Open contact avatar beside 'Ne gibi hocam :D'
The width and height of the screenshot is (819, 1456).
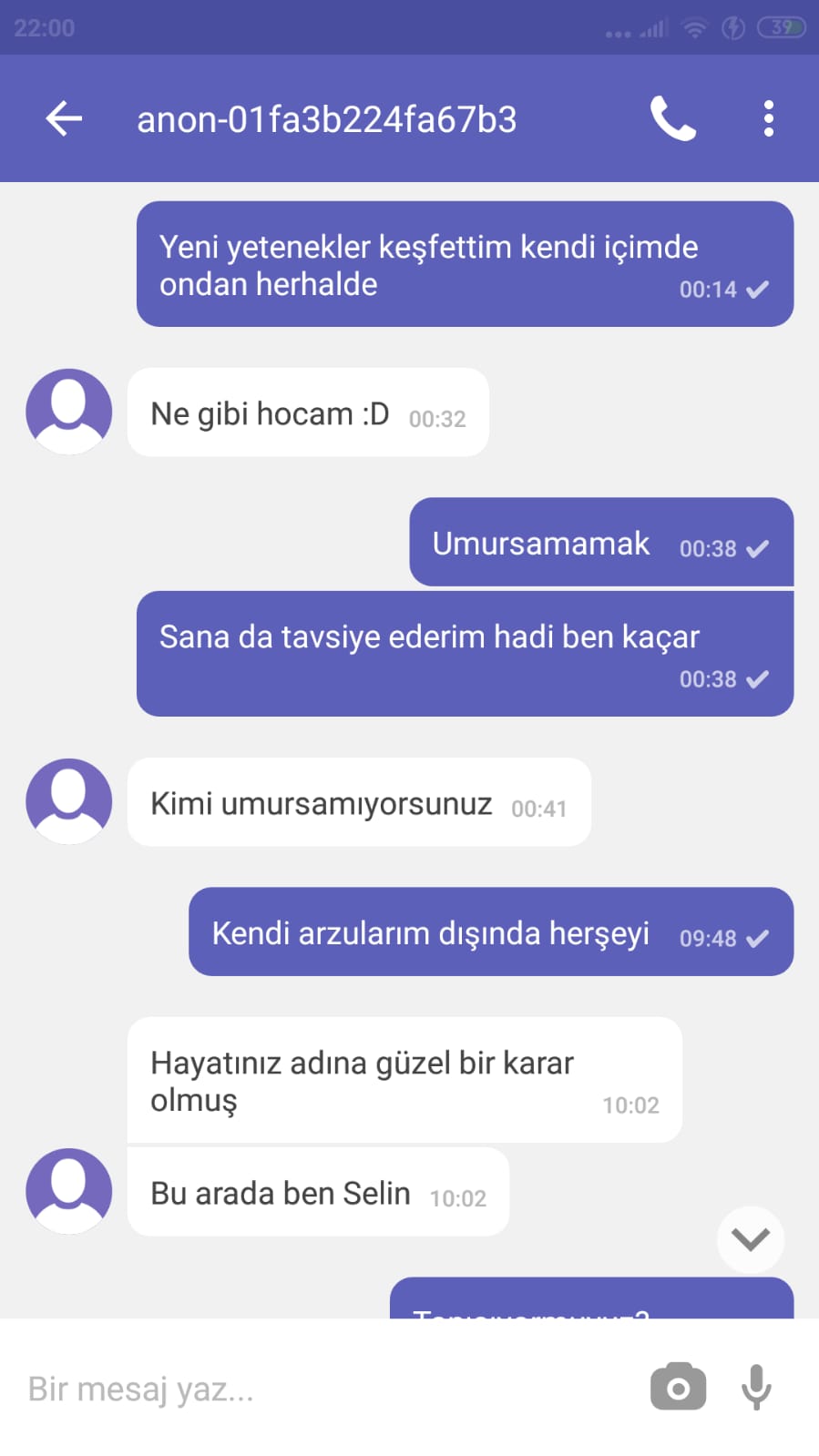pos(69,412)
